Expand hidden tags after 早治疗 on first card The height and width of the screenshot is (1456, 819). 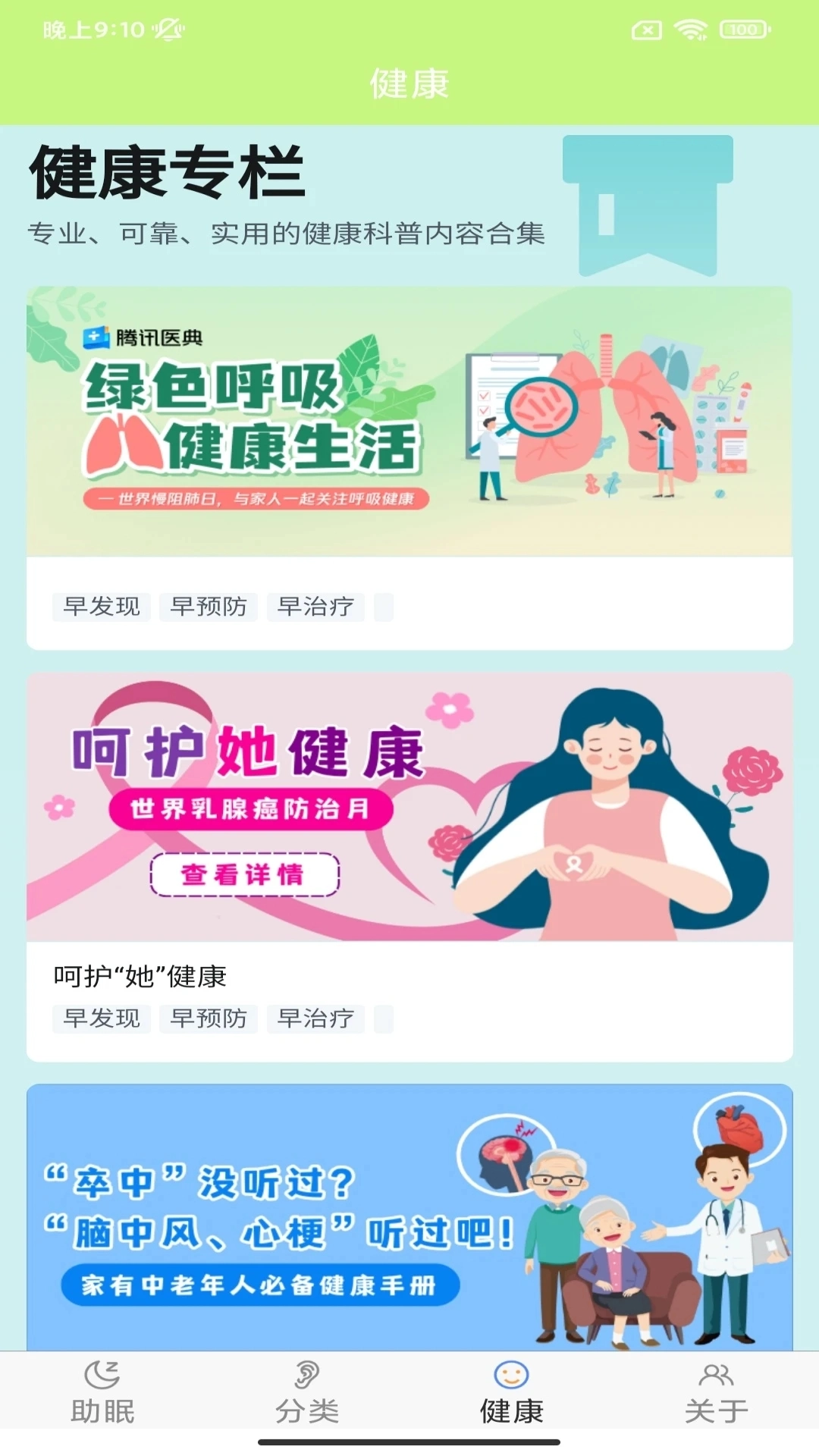pyautogui.click(x=383, y=607)
